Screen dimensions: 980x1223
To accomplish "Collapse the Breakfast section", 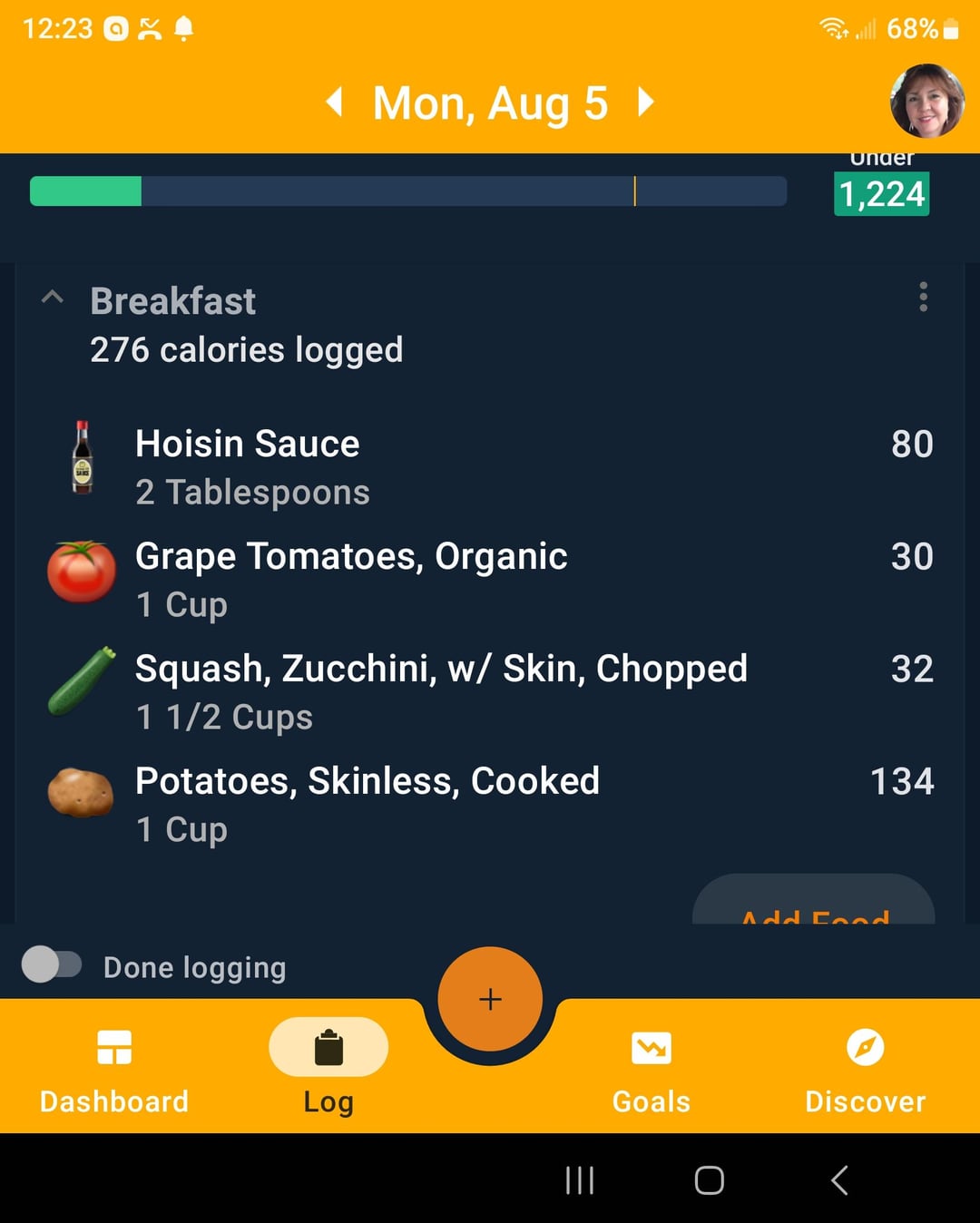I will pos(53,298).
